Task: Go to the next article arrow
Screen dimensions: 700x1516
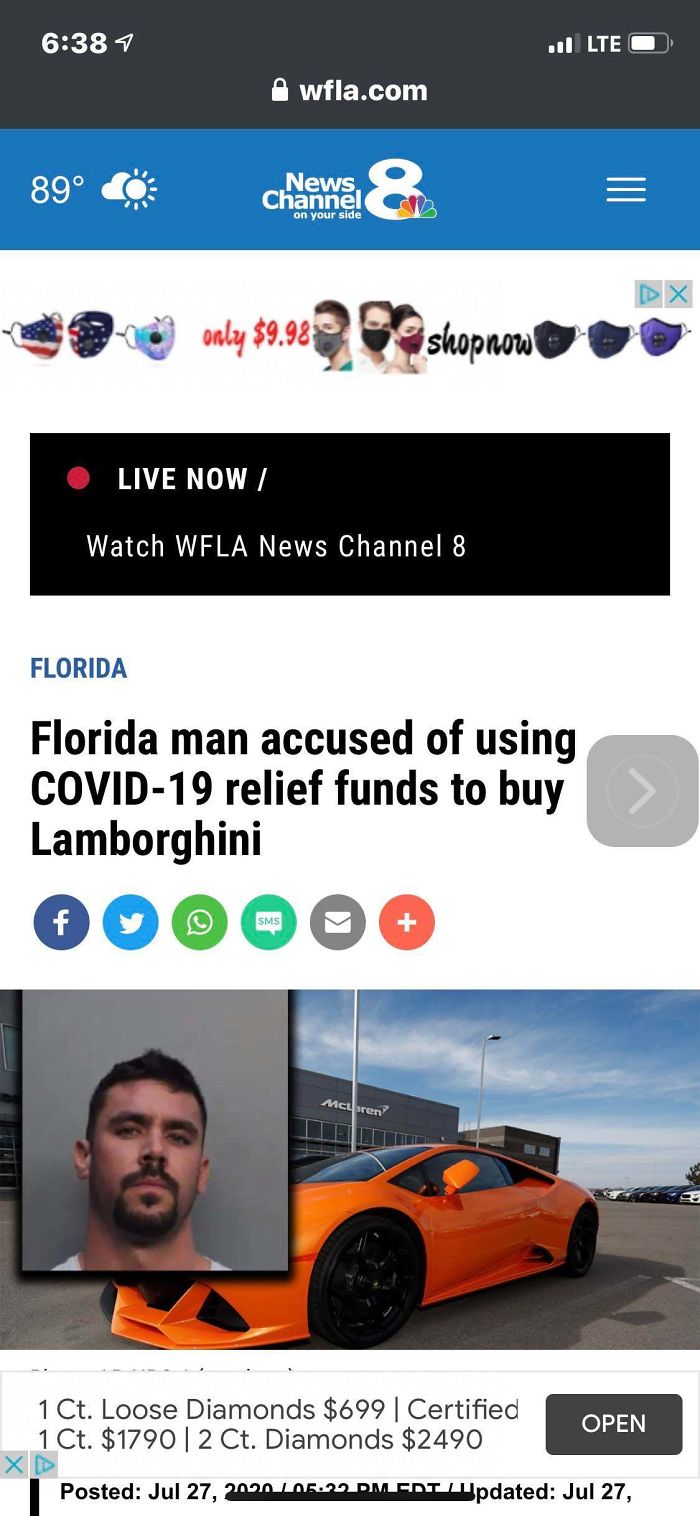Action: [x=641, y=791]
